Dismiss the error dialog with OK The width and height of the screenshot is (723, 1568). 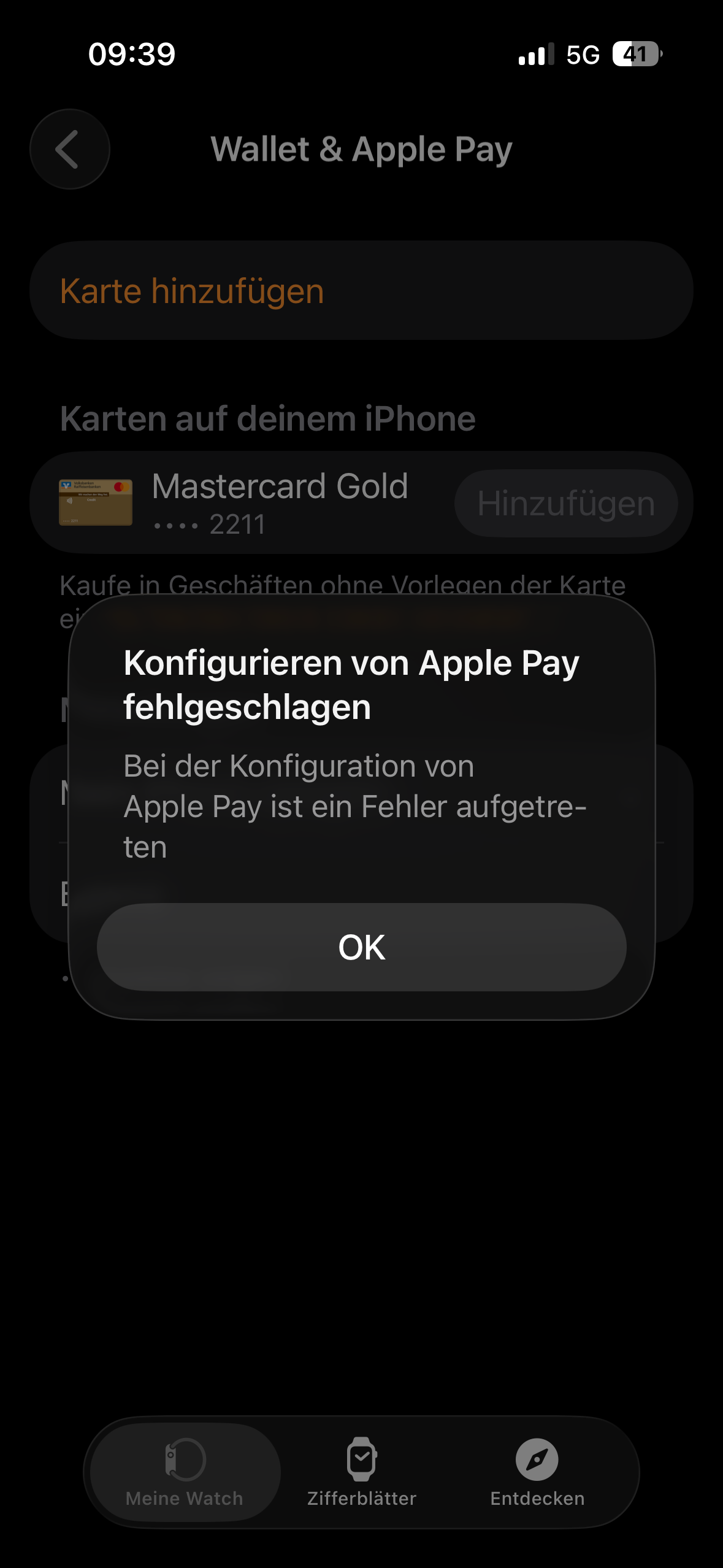(x=361, y=947)
